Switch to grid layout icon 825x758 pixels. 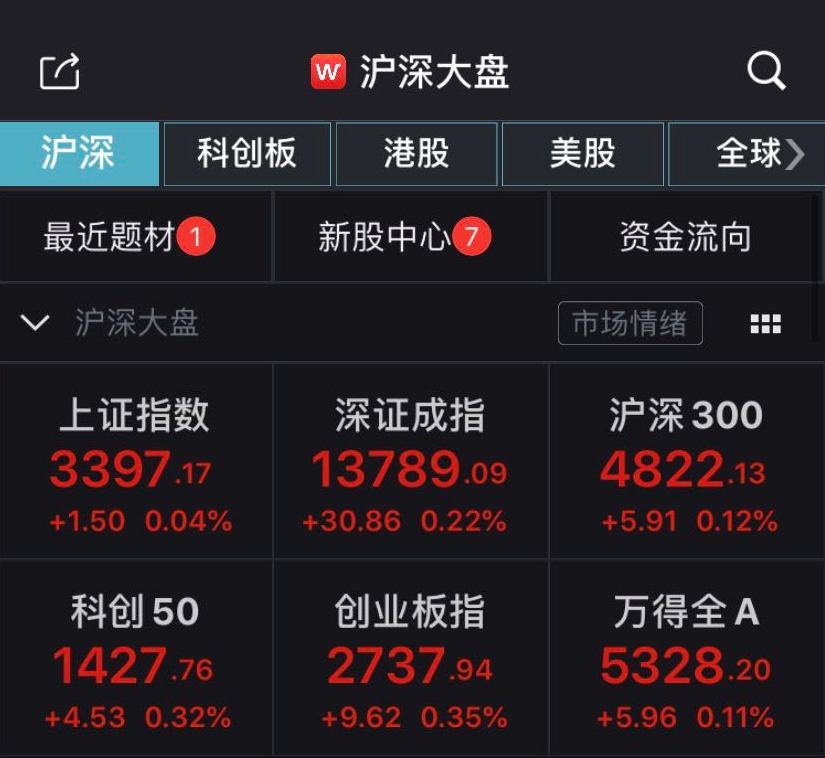765,323
